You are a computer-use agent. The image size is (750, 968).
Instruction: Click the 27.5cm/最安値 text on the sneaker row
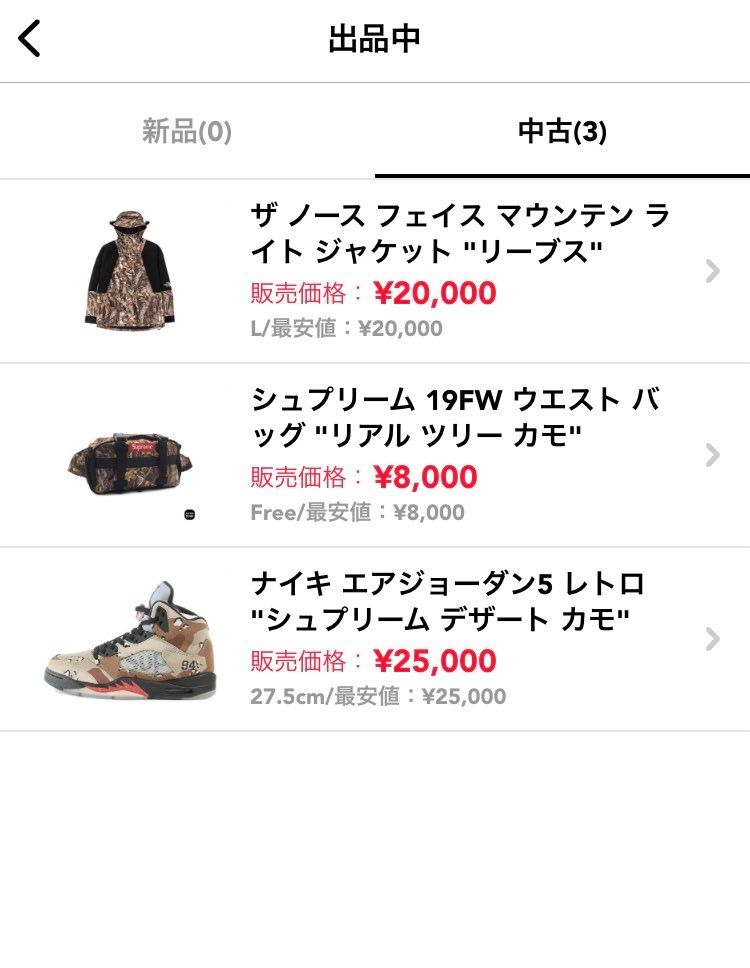click(x=380, y=697)
